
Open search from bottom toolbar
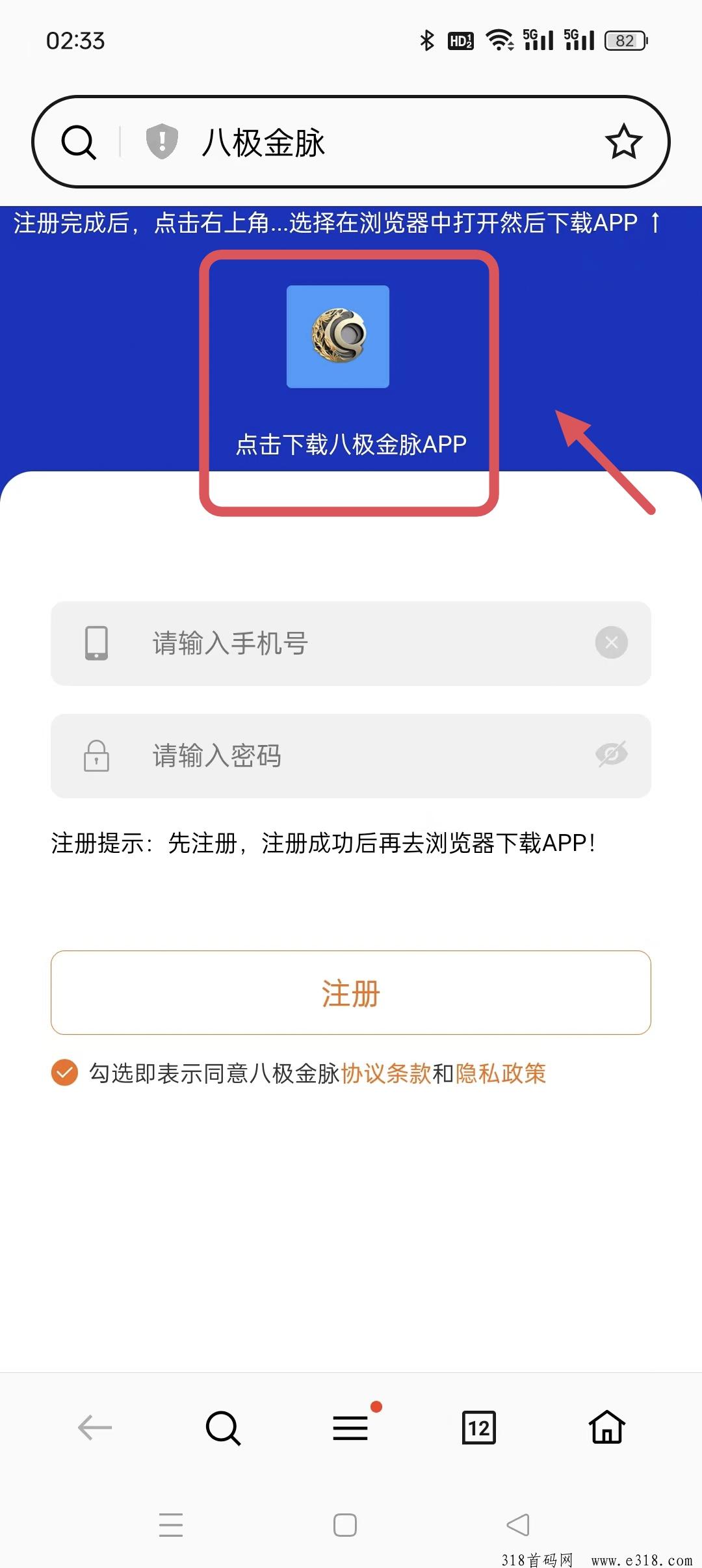point(223,1428)
